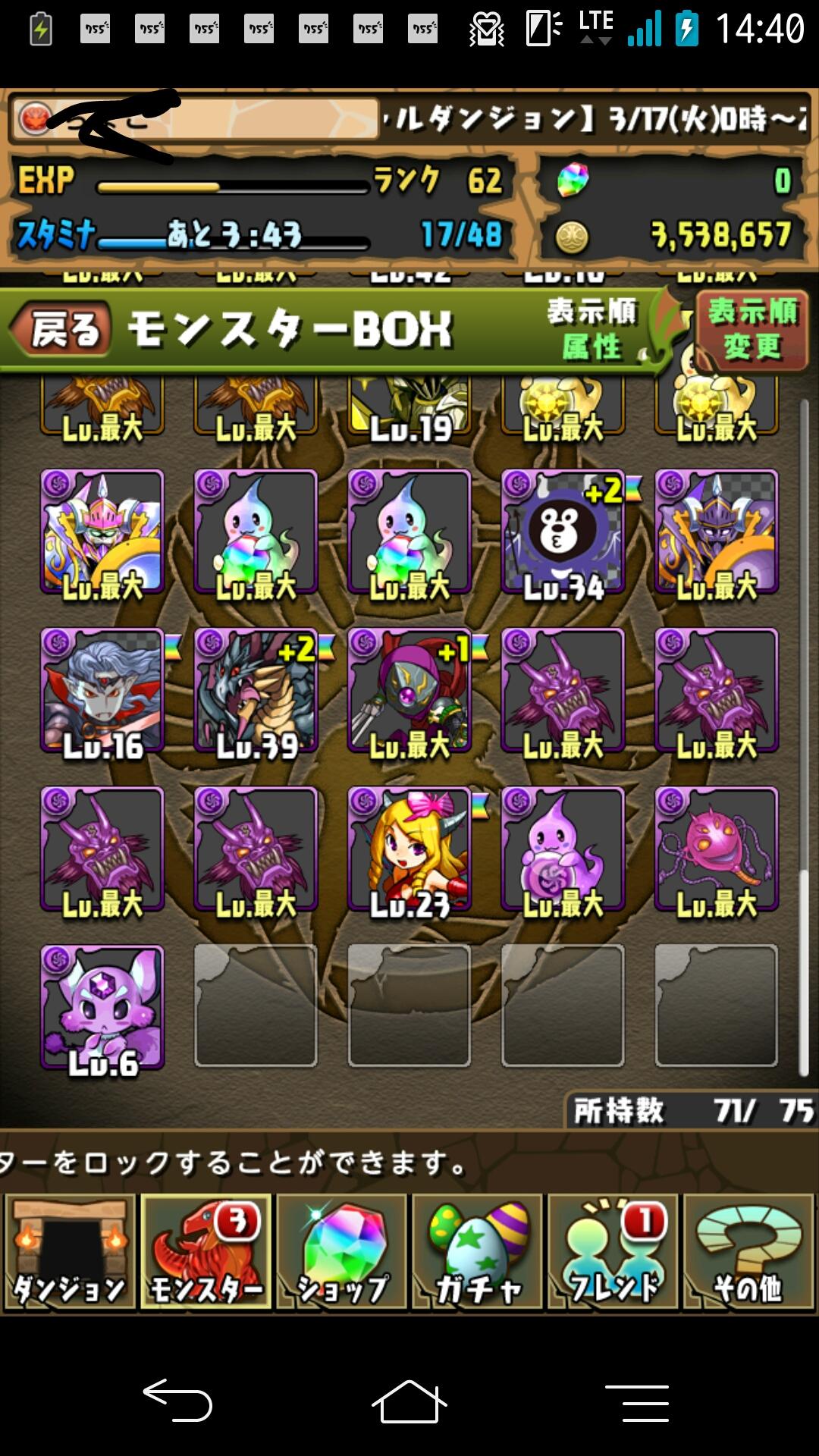Select the pink-helmet knight monster
Screen dimensions: 819x1456
102,532
